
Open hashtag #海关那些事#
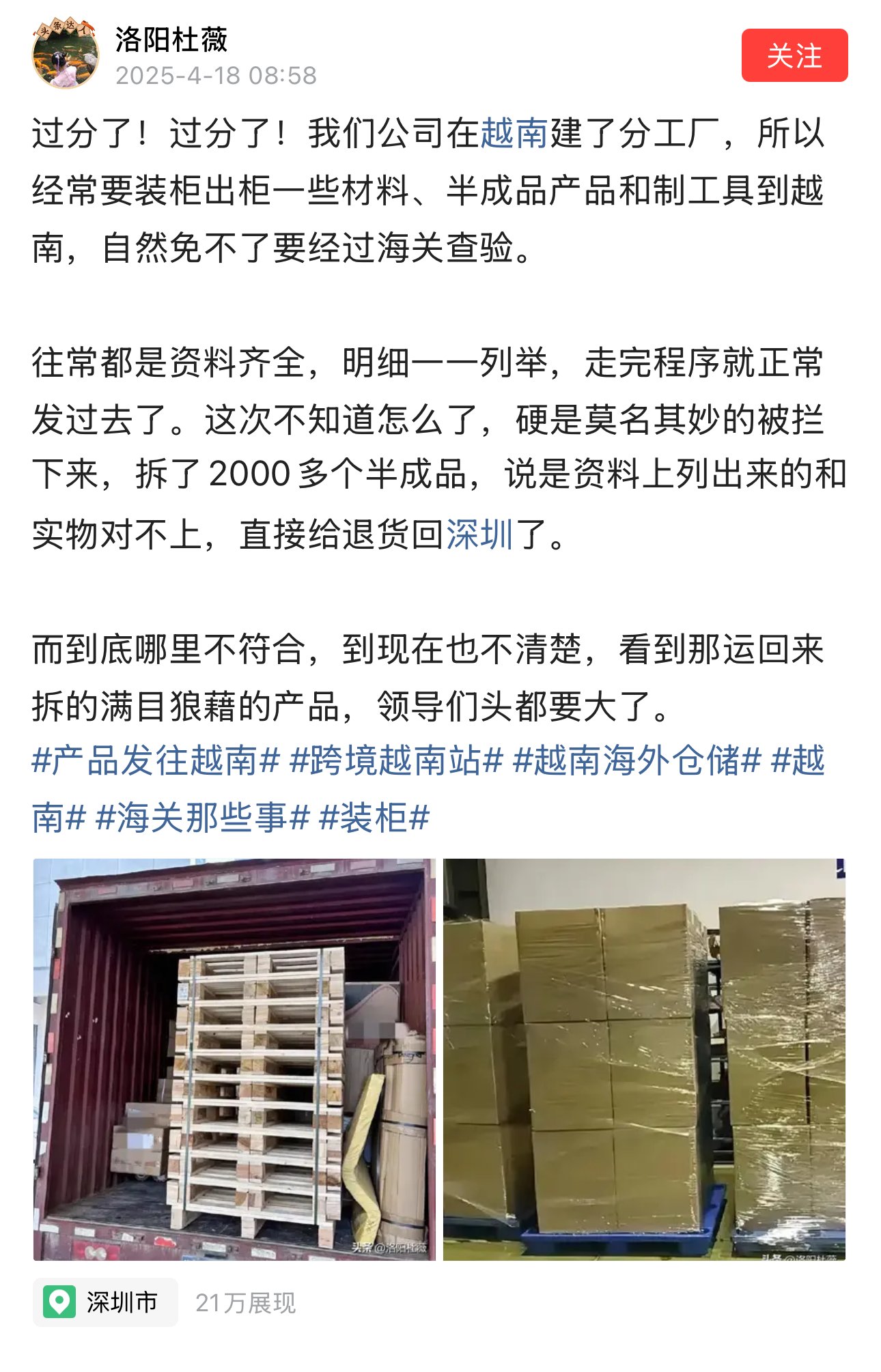pos(203,817)
